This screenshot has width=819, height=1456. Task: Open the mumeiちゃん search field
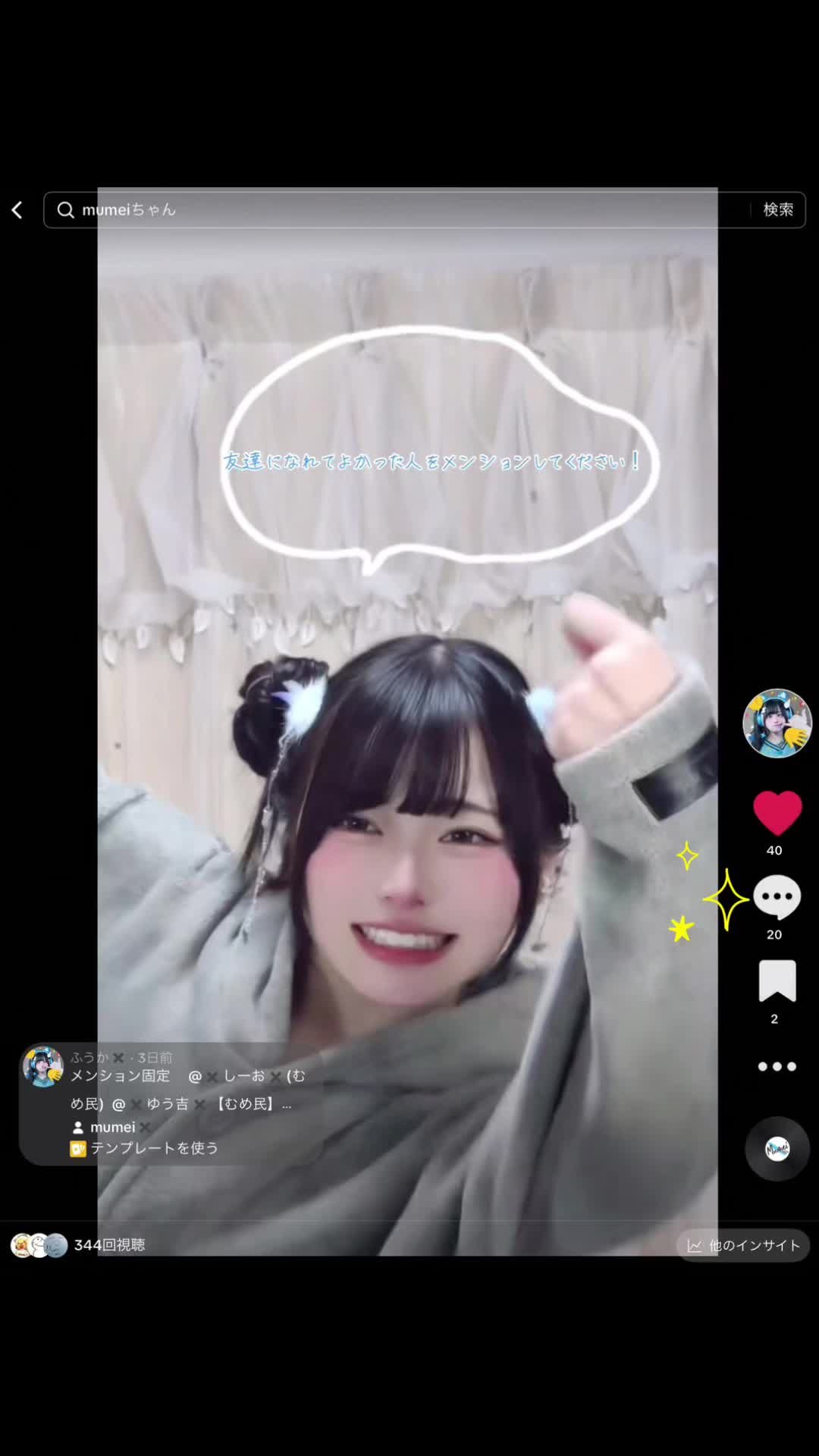(397, 210)
